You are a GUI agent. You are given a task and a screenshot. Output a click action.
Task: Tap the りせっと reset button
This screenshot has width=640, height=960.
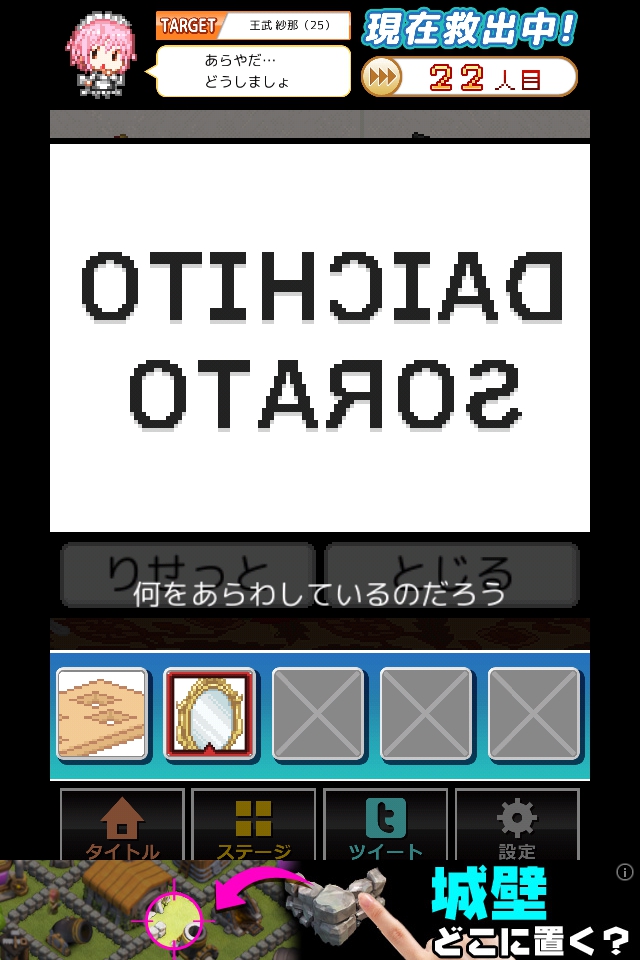click(187, 574)
